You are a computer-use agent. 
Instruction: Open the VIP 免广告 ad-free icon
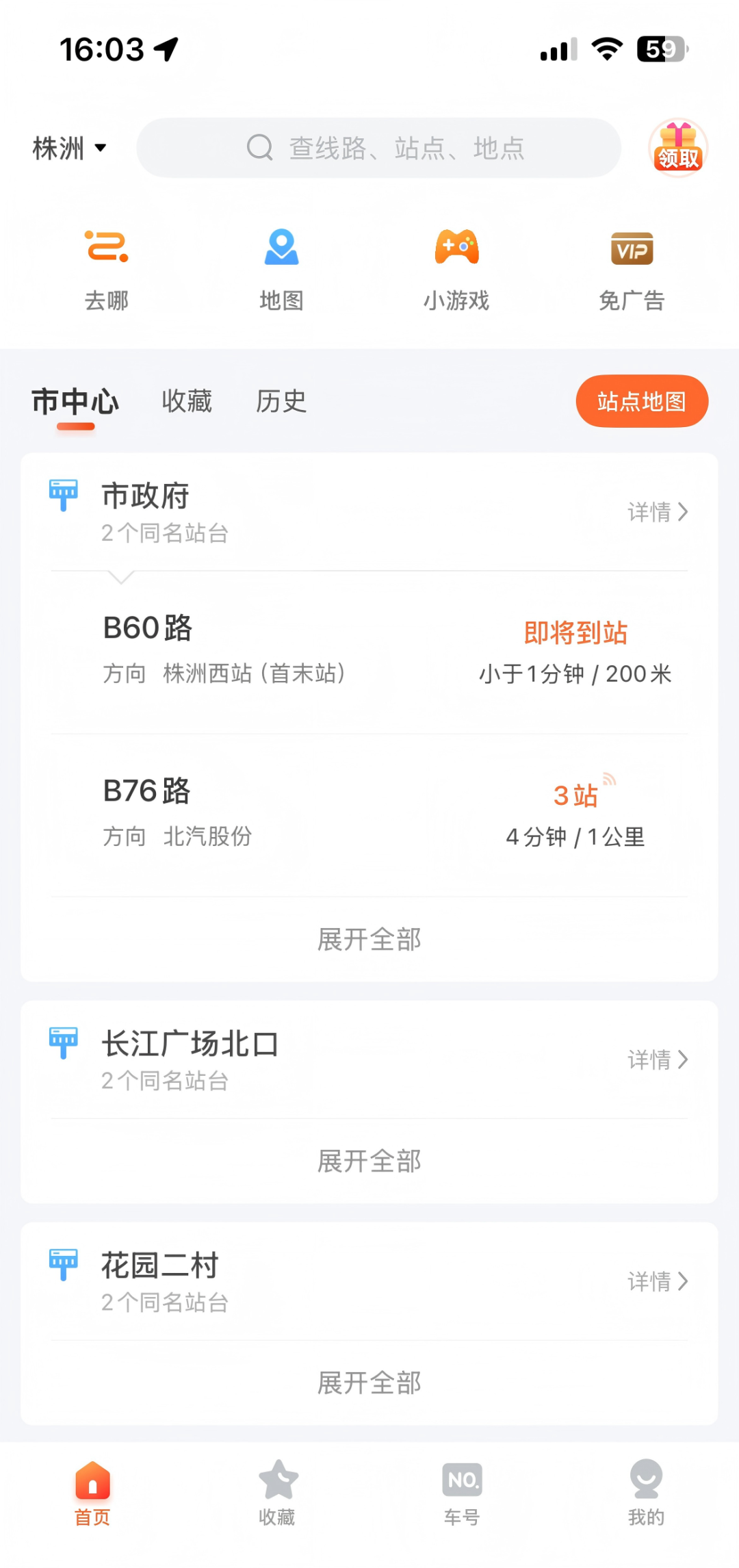(x=632, y=267)
